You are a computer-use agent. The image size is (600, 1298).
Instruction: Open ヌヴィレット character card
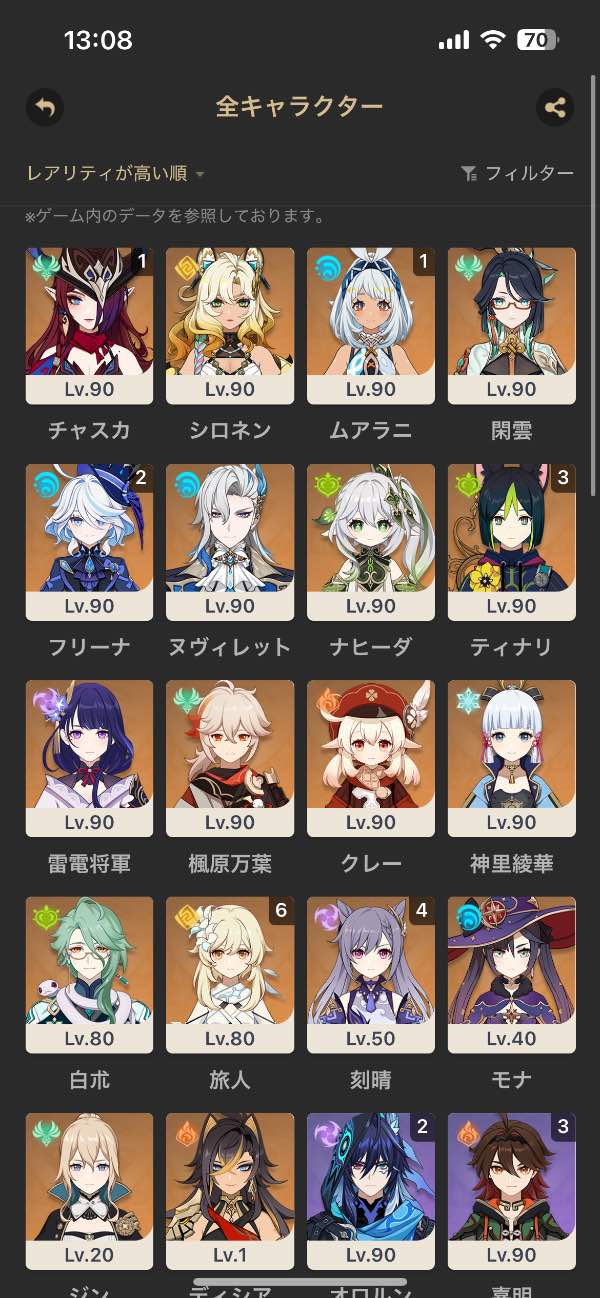(230, 541)
